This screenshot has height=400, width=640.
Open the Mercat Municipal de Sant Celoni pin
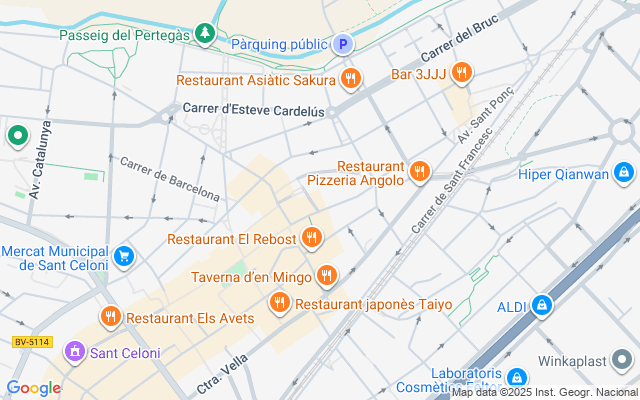pos(124,257)
